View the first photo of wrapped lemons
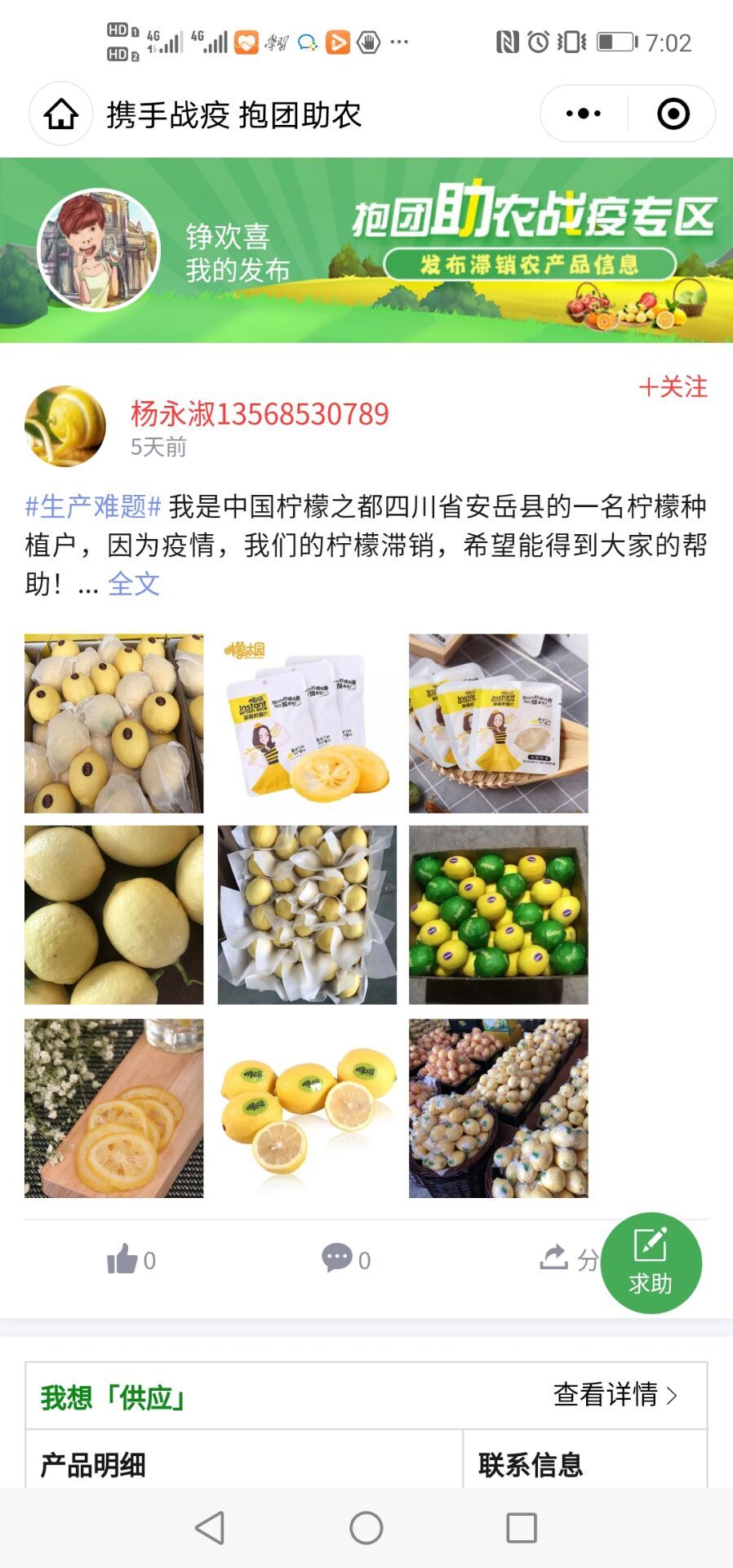Viewport: 733px width, 1568px height. tap(114, 724)
